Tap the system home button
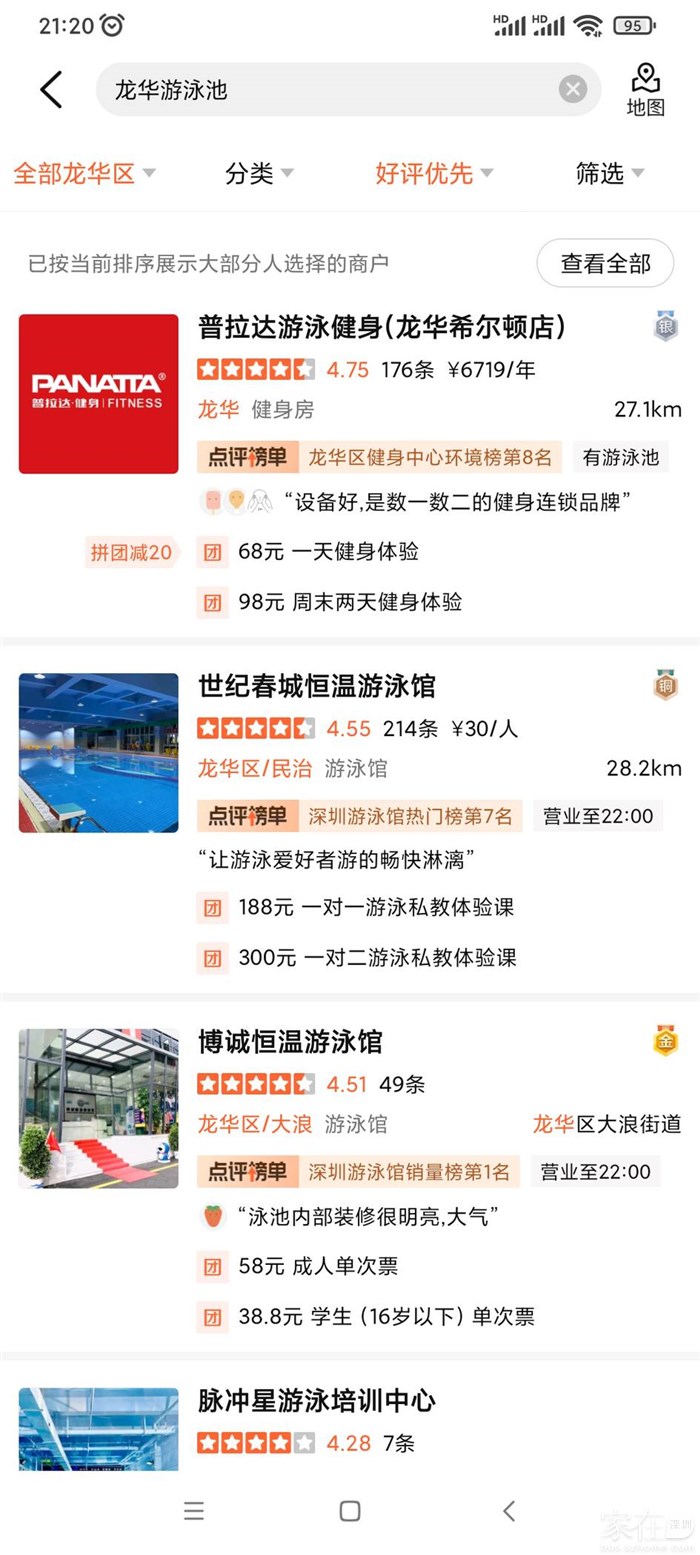The width and height of the screenshot is (700, 1555). click(349, 1510)
